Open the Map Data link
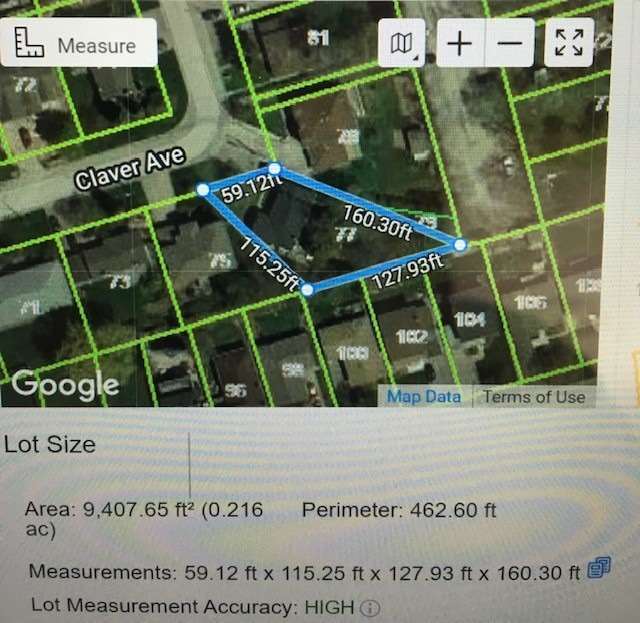 coord(424,396)
